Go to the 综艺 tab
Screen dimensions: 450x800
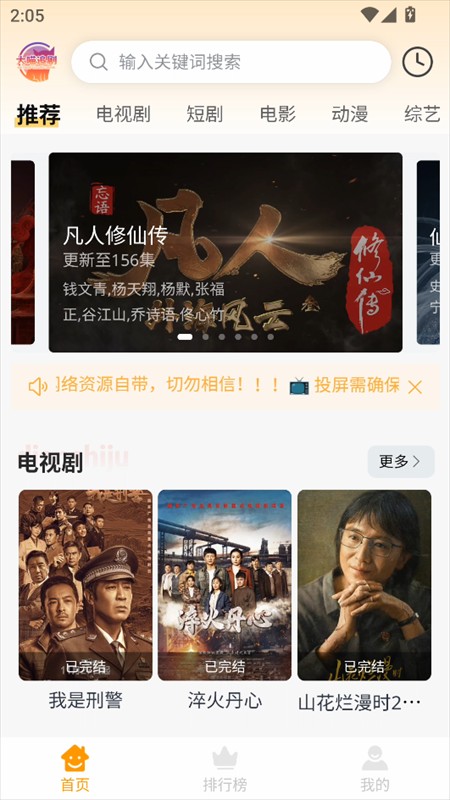[x=422, y=114]
